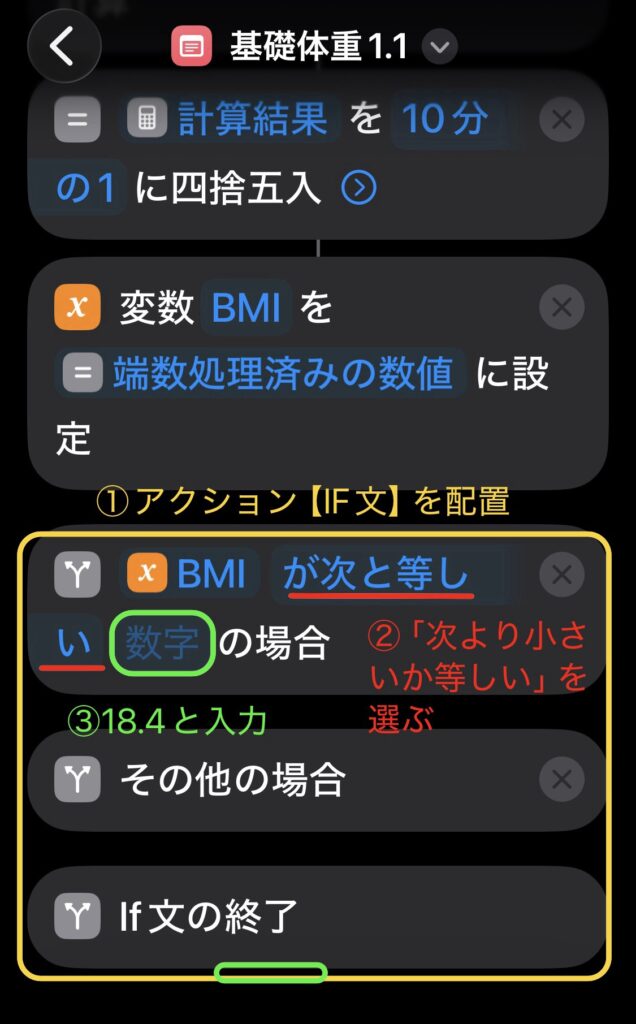
Task: Delete the 変数 BMI を設定 action
Action: pyautogui.click(x=561, y=309)
